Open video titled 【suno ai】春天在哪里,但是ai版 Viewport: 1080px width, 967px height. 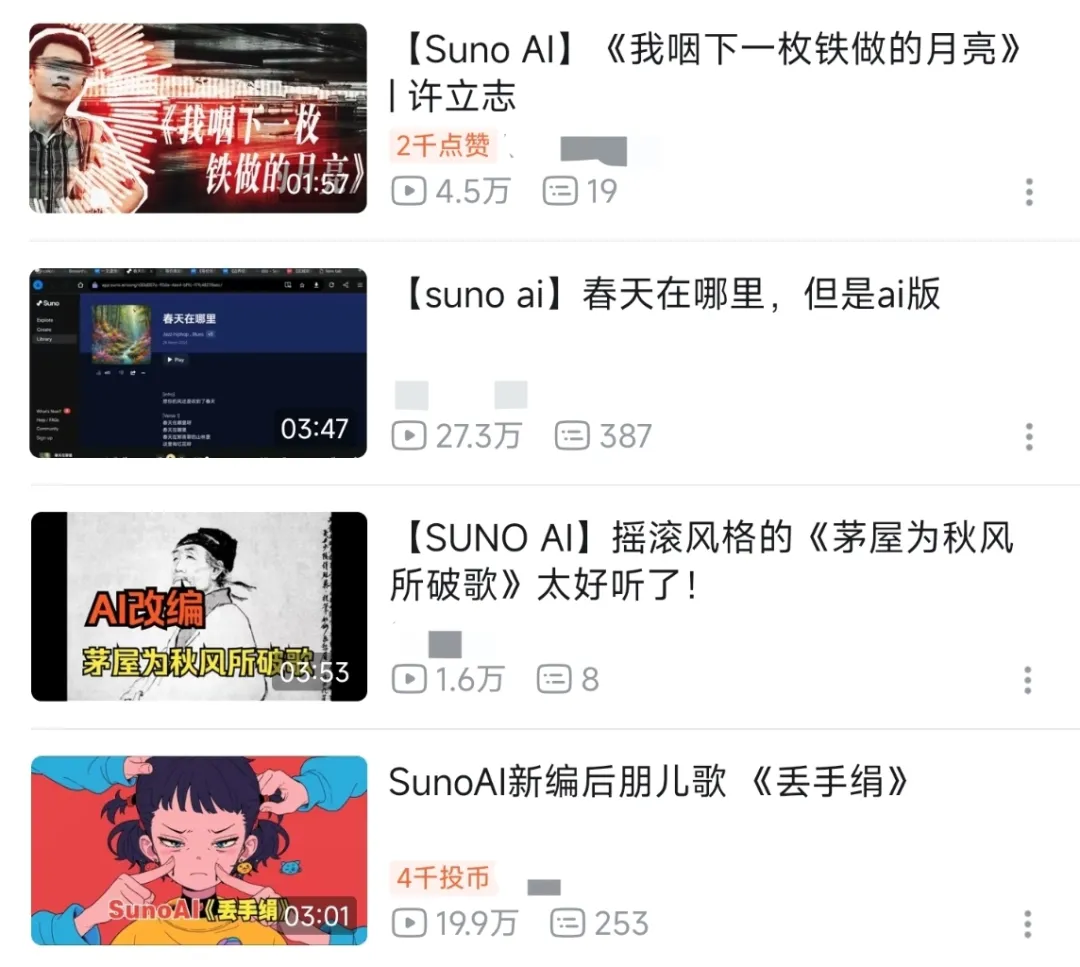[670, 295]
